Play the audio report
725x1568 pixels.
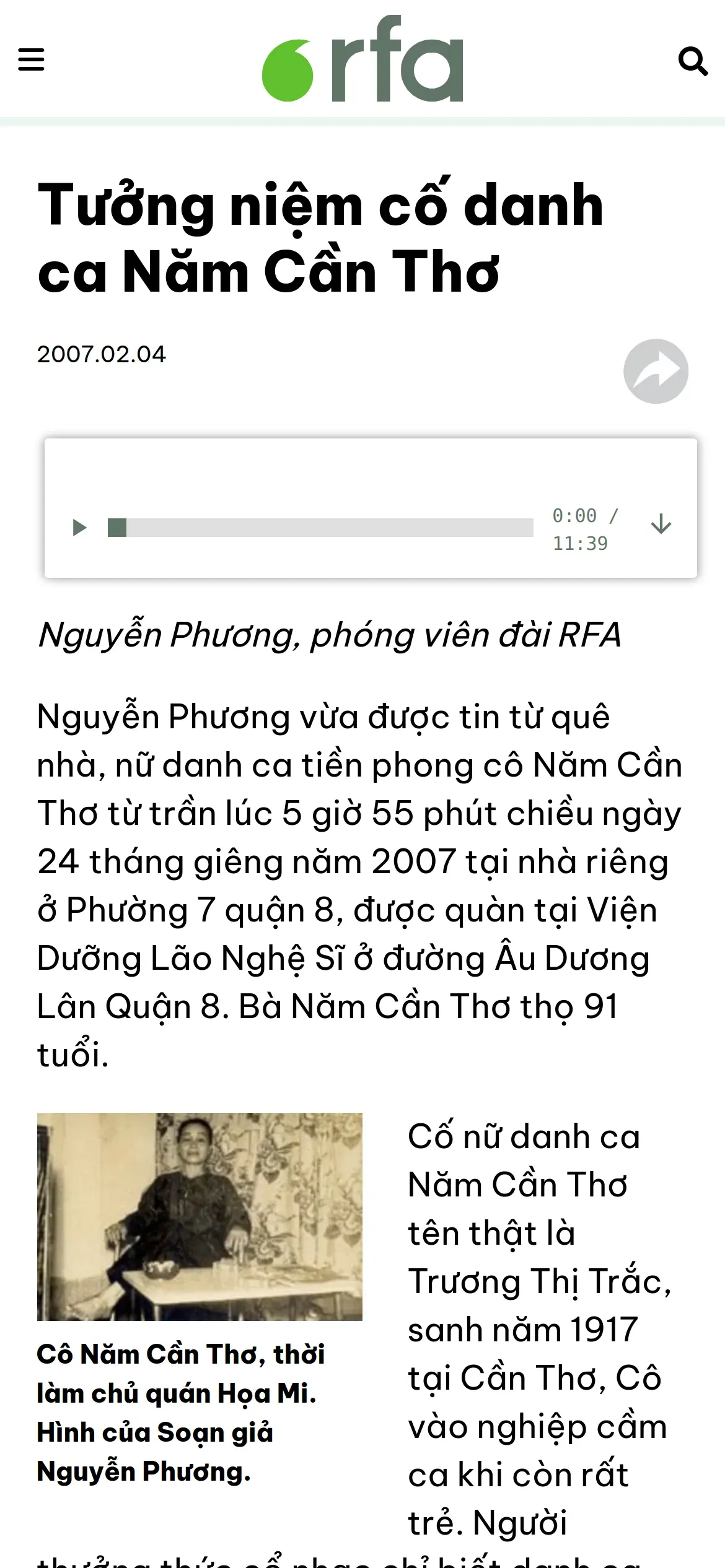79,528
